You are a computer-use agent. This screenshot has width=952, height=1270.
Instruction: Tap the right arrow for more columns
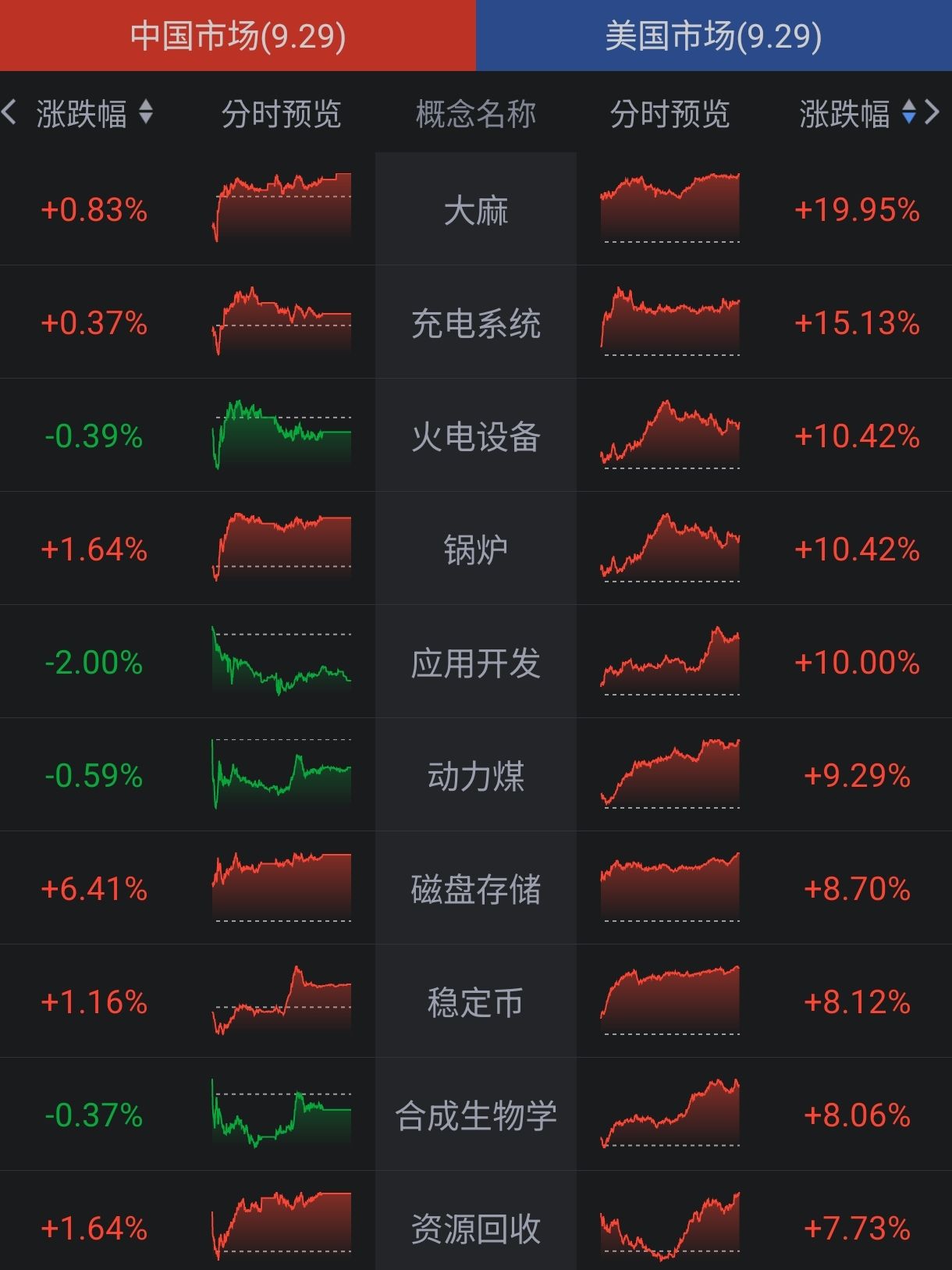[932, 113]
